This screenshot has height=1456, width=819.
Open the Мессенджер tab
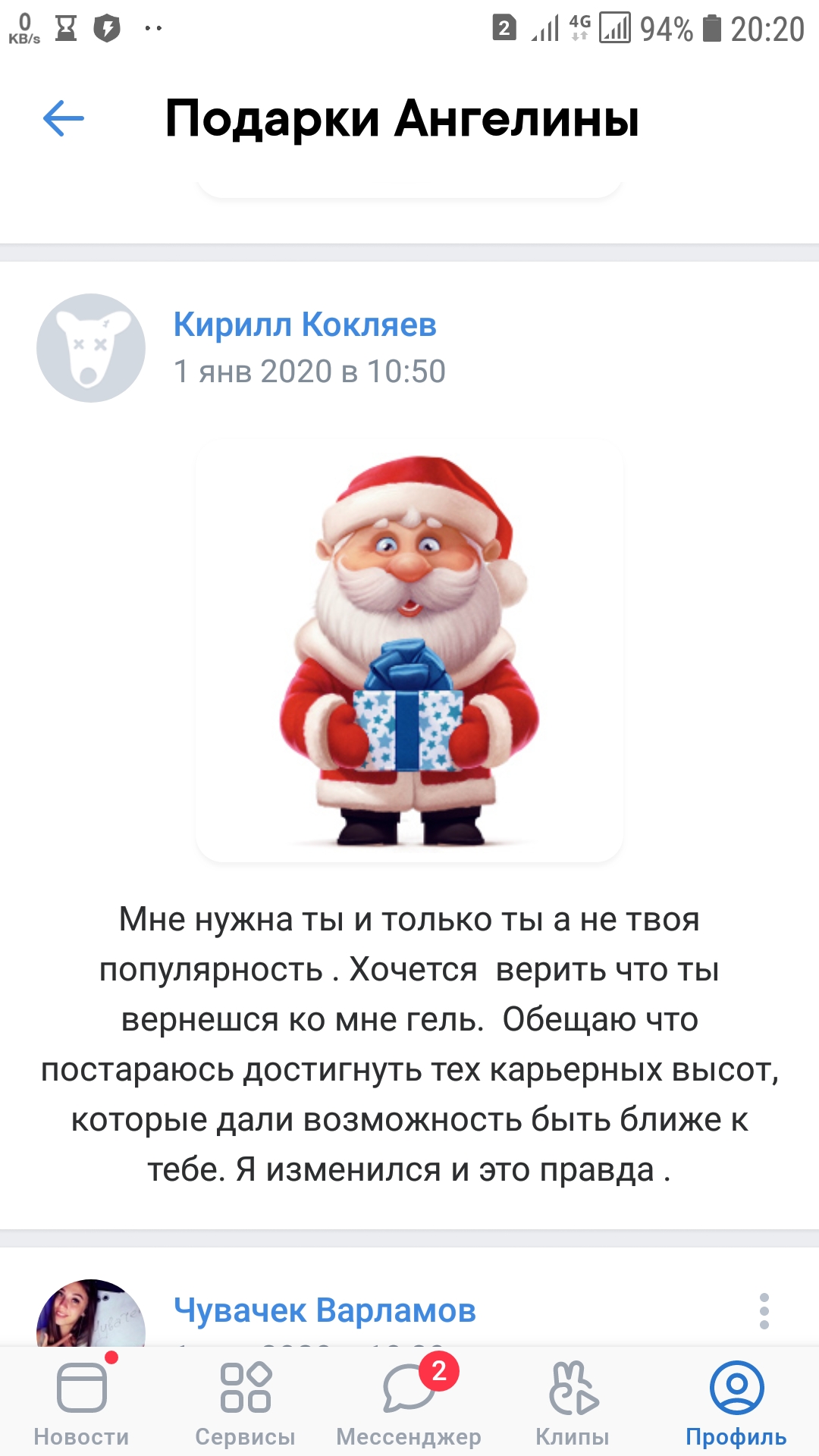pos(409,1401)
